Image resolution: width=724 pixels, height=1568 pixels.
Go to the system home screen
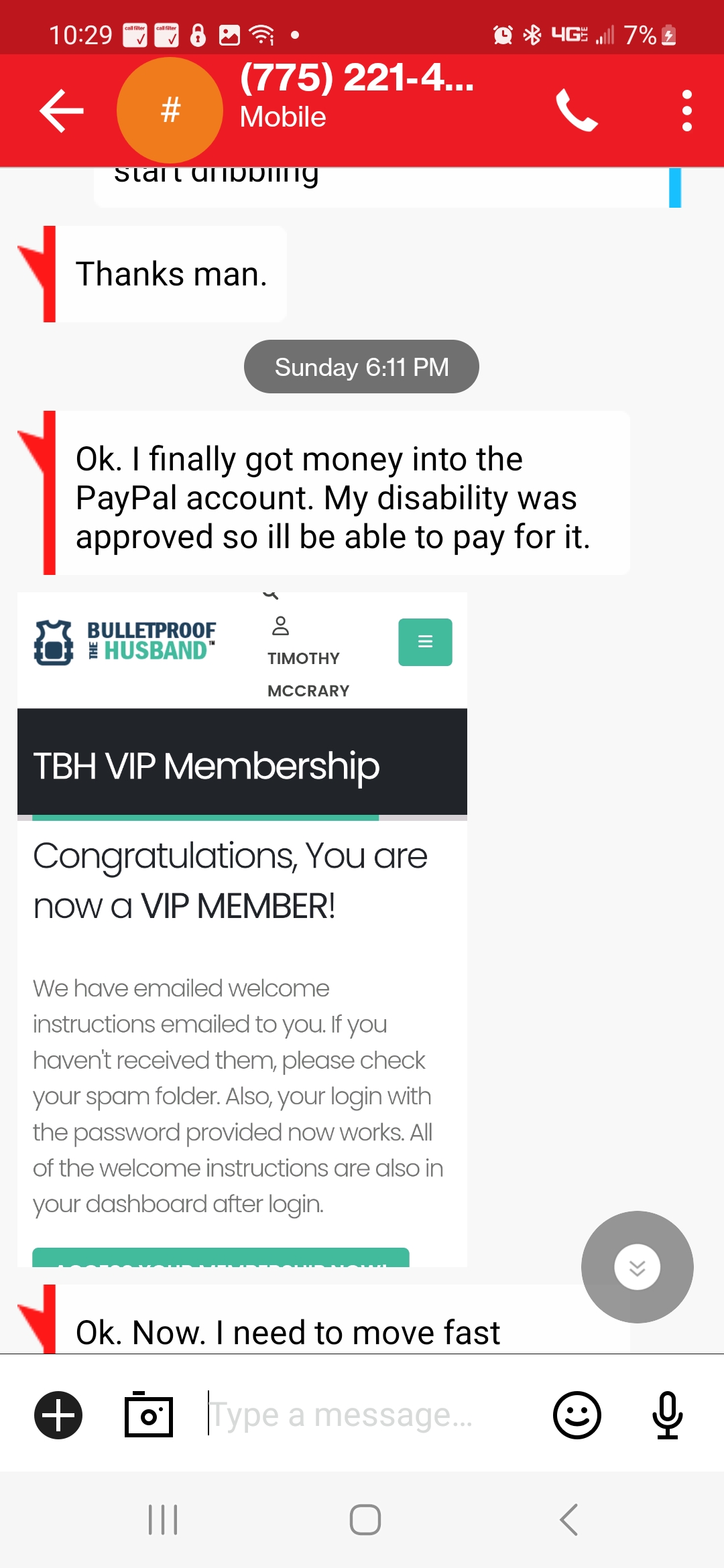pyautogui.click(x=365, y=1520)
